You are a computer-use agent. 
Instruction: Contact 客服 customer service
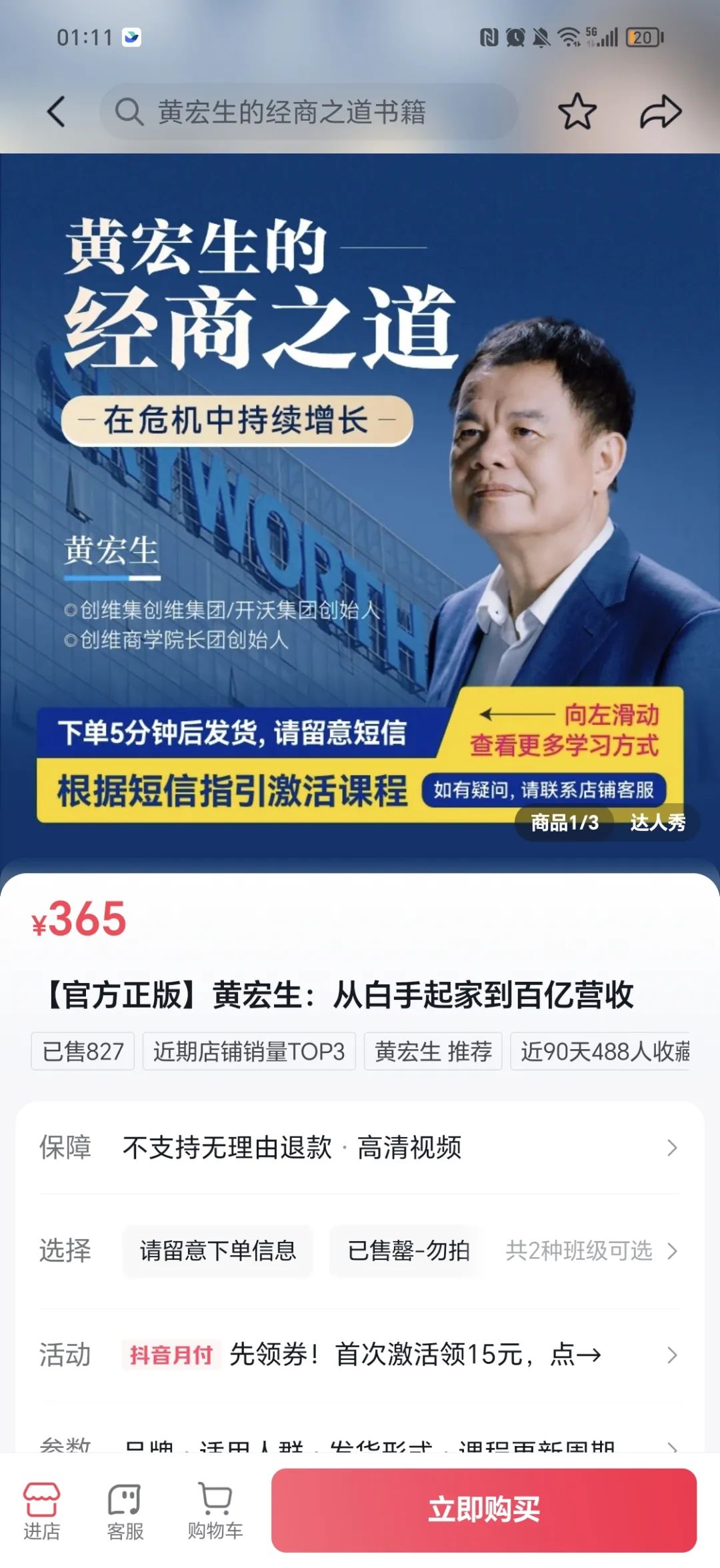click(125, 1511)
